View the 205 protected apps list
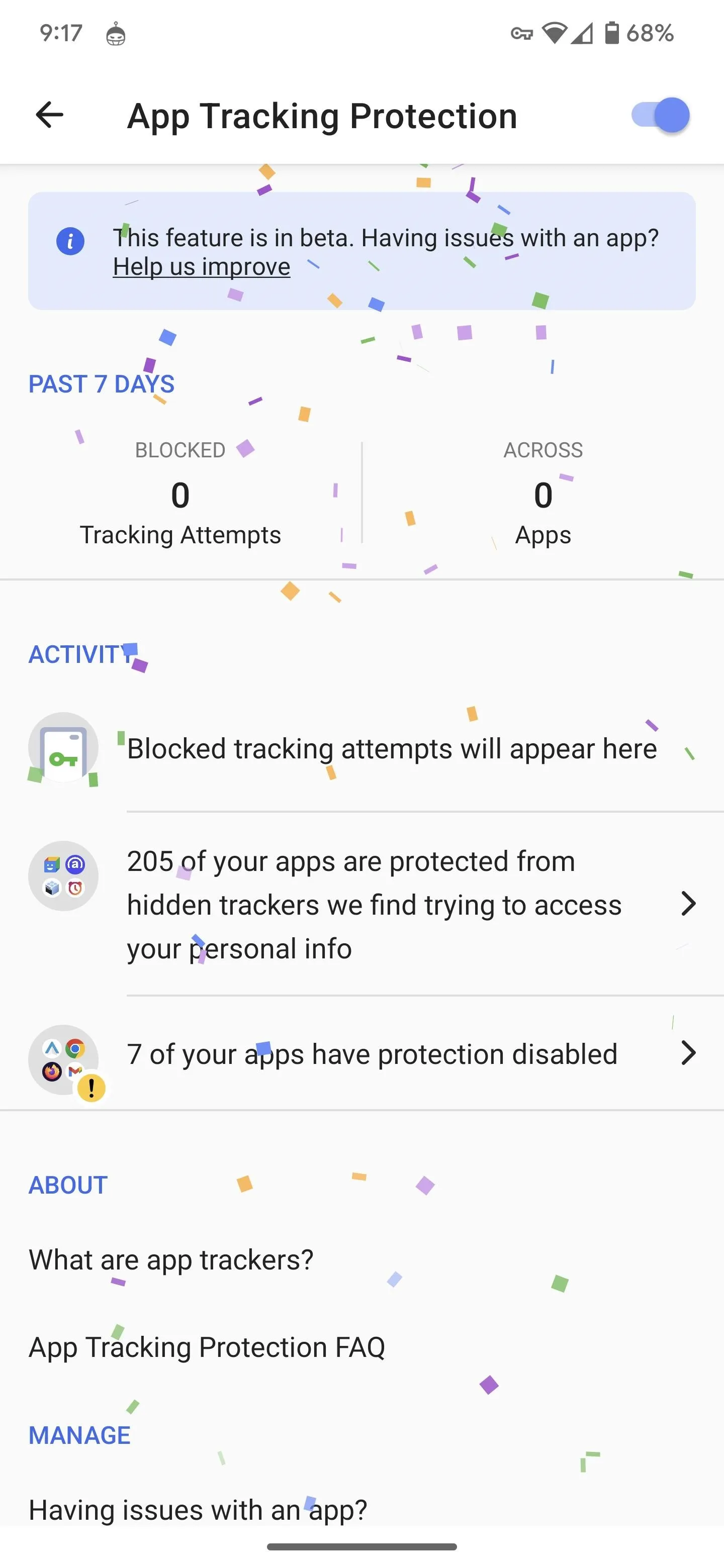The height and width of the screenshot is (1568, 724). [361, 905]
